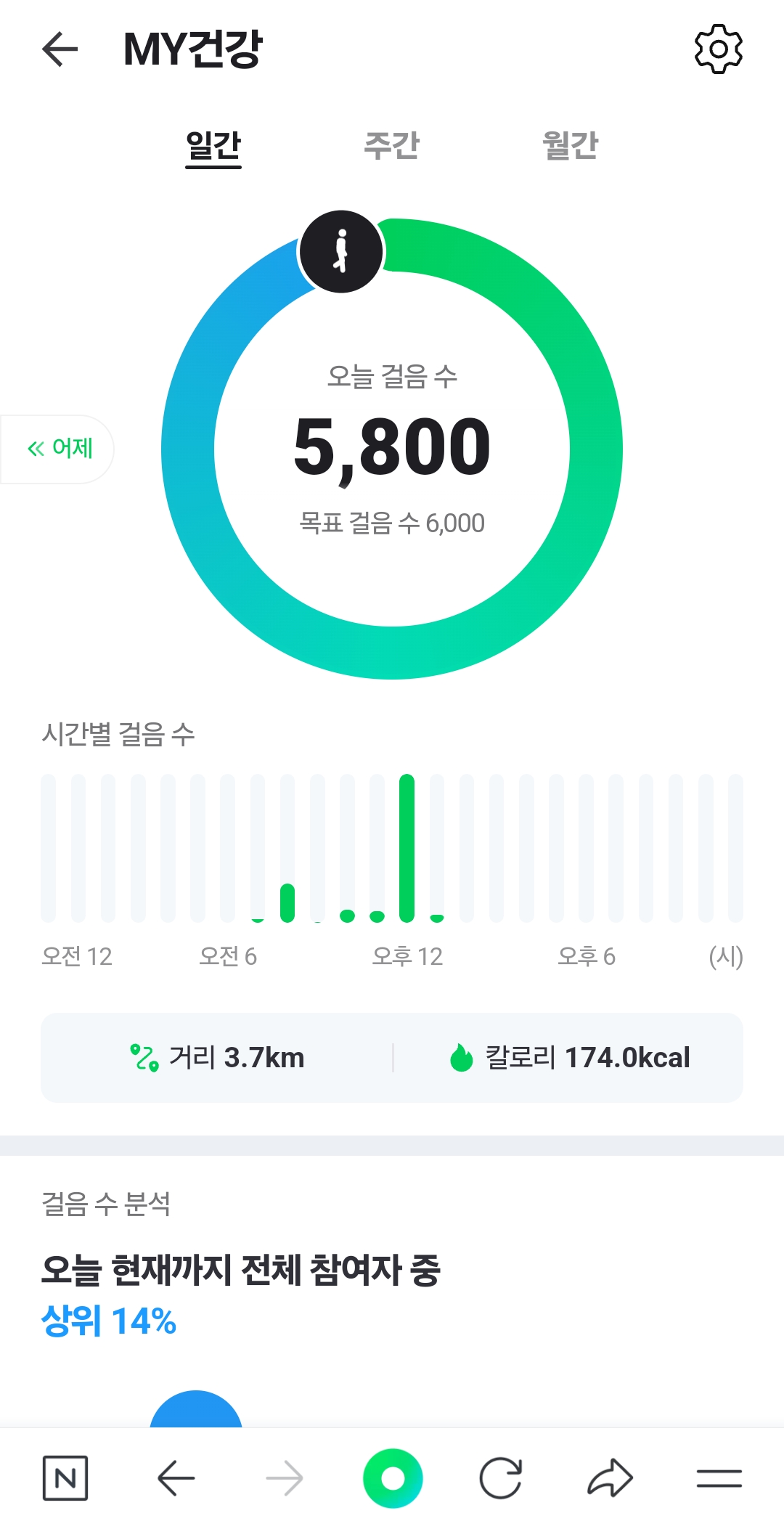View yesterday's steps via 어제 button
Viewport: 784px width, 1529px height.
pyautogui.click(x=60, y=449)
